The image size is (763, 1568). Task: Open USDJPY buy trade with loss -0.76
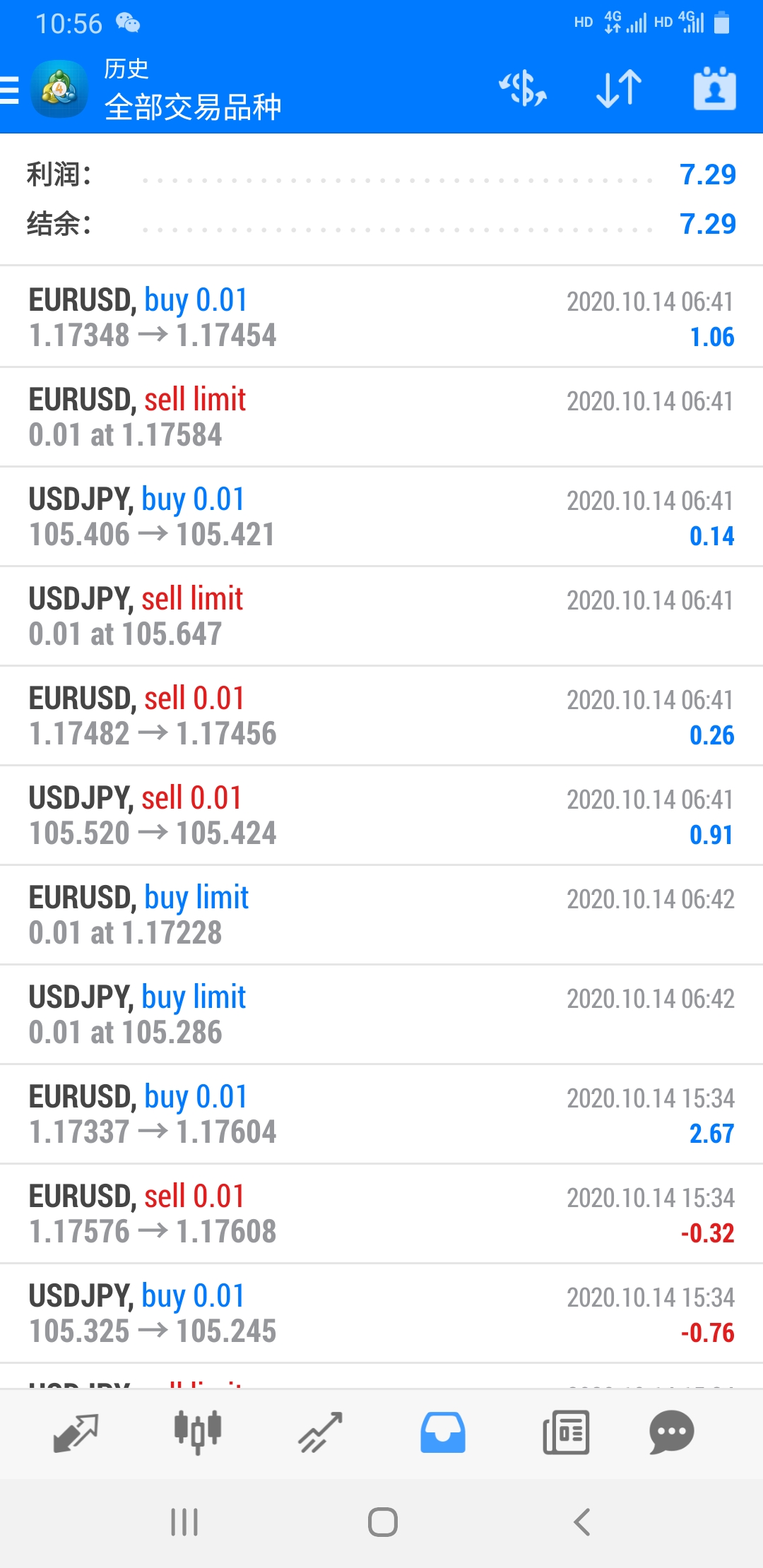click(x=381, y=1313)
